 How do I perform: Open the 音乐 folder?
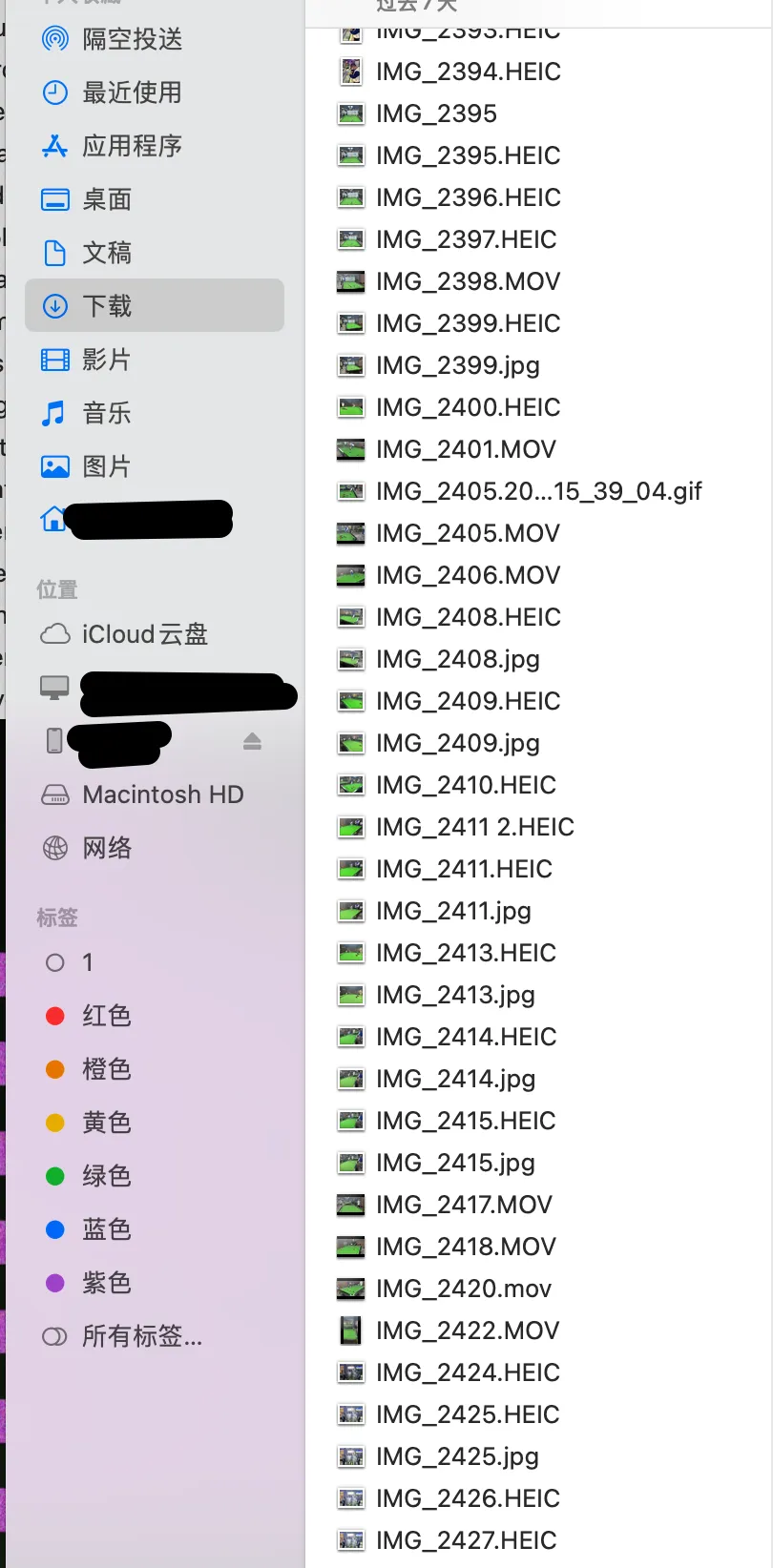(106, 413)
